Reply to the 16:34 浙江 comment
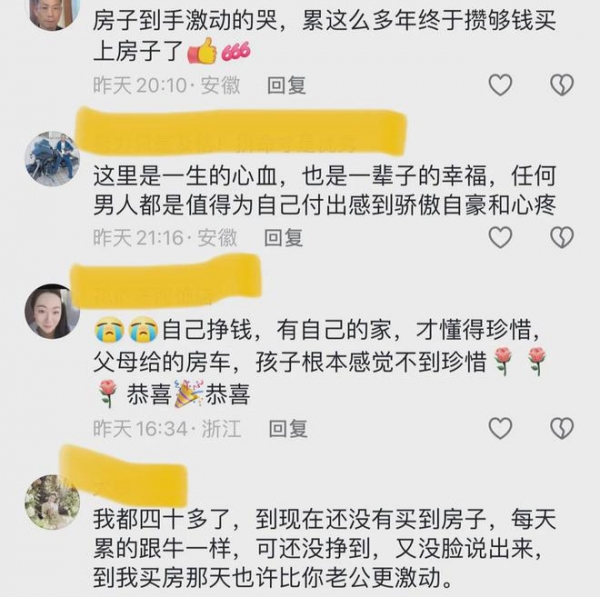Viewport: 600px width, 597px height. pyautogui.click(x=287, y=429)
